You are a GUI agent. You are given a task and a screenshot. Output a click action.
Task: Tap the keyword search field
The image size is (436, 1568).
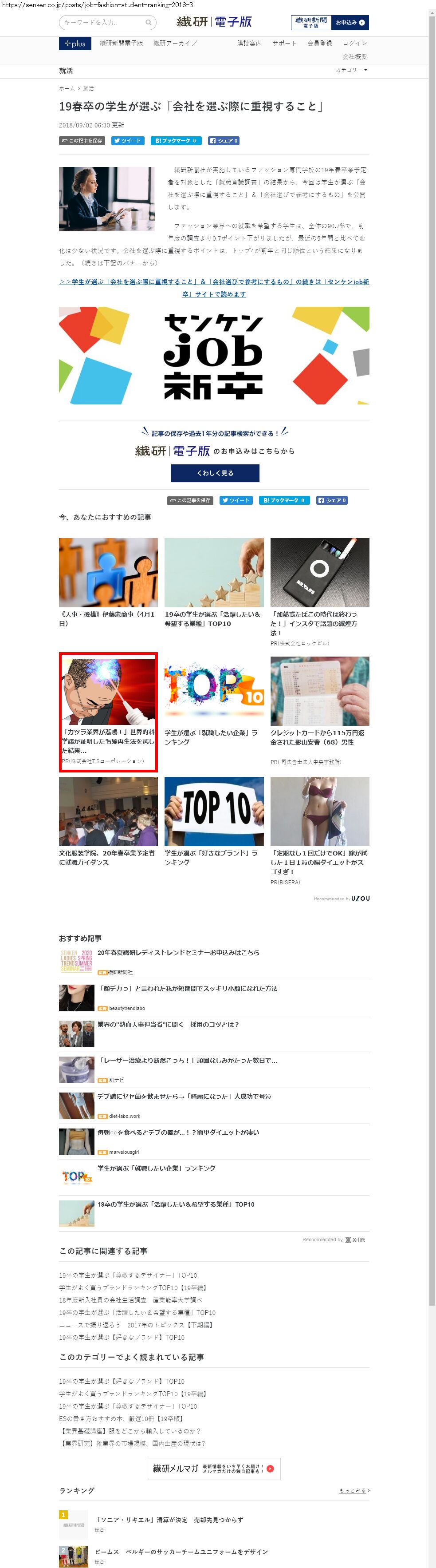tap(103, 23)
